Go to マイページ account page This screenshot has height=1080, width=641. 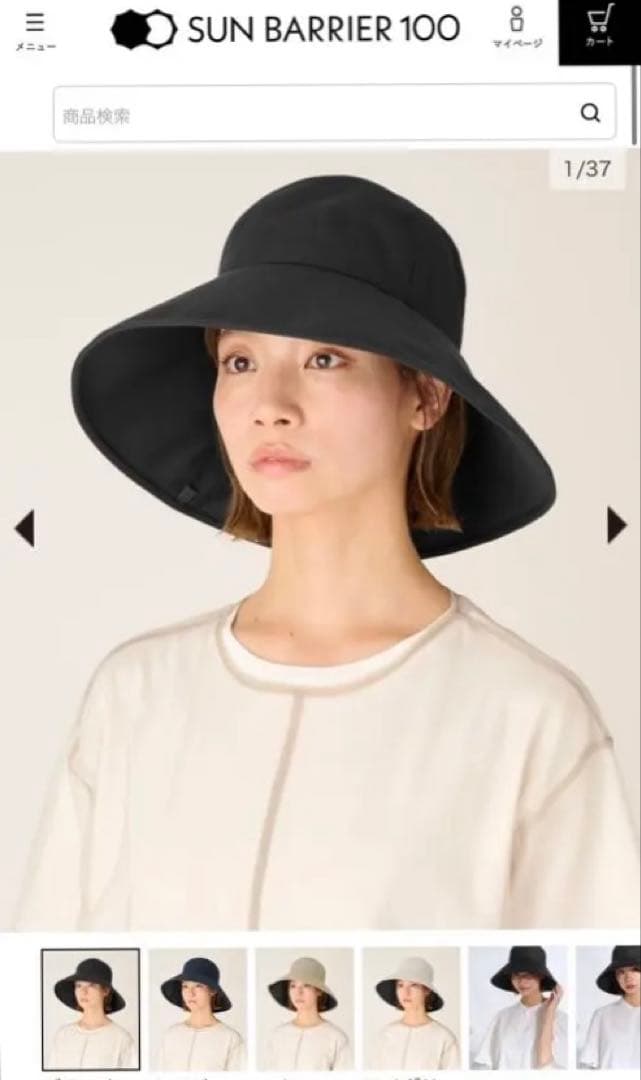pos(516,28)
